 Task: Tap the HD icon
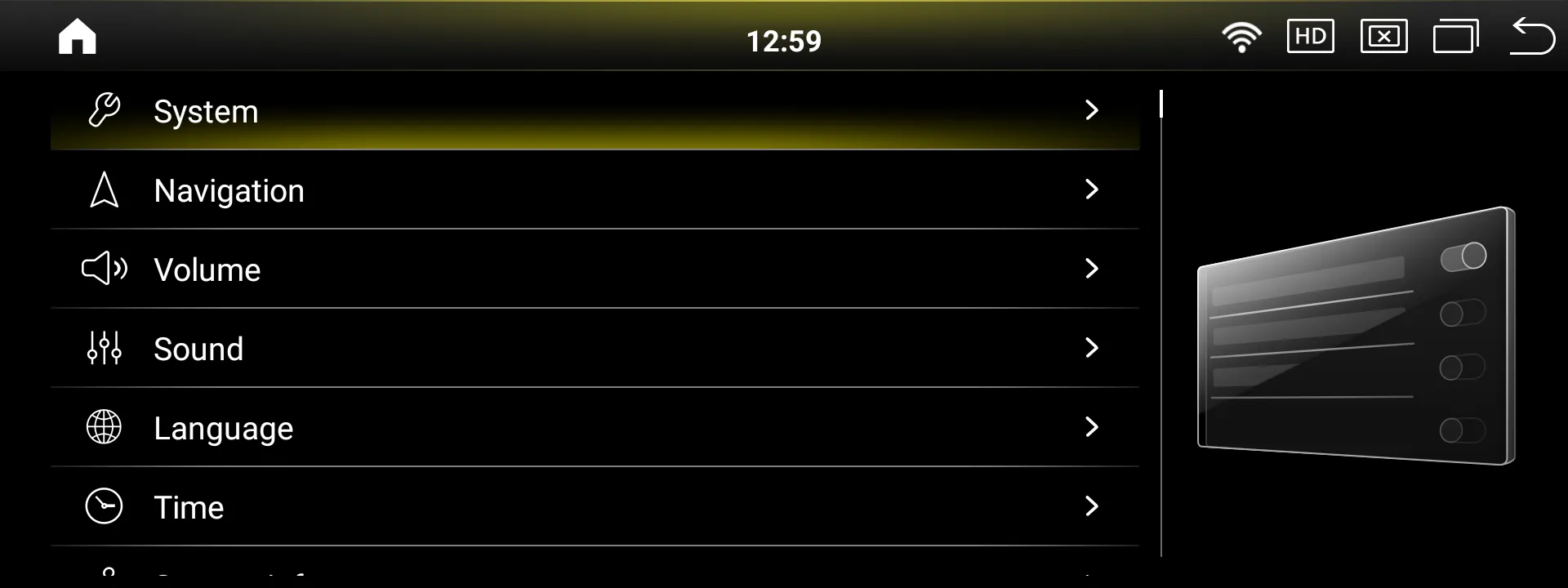(1310, 37)
